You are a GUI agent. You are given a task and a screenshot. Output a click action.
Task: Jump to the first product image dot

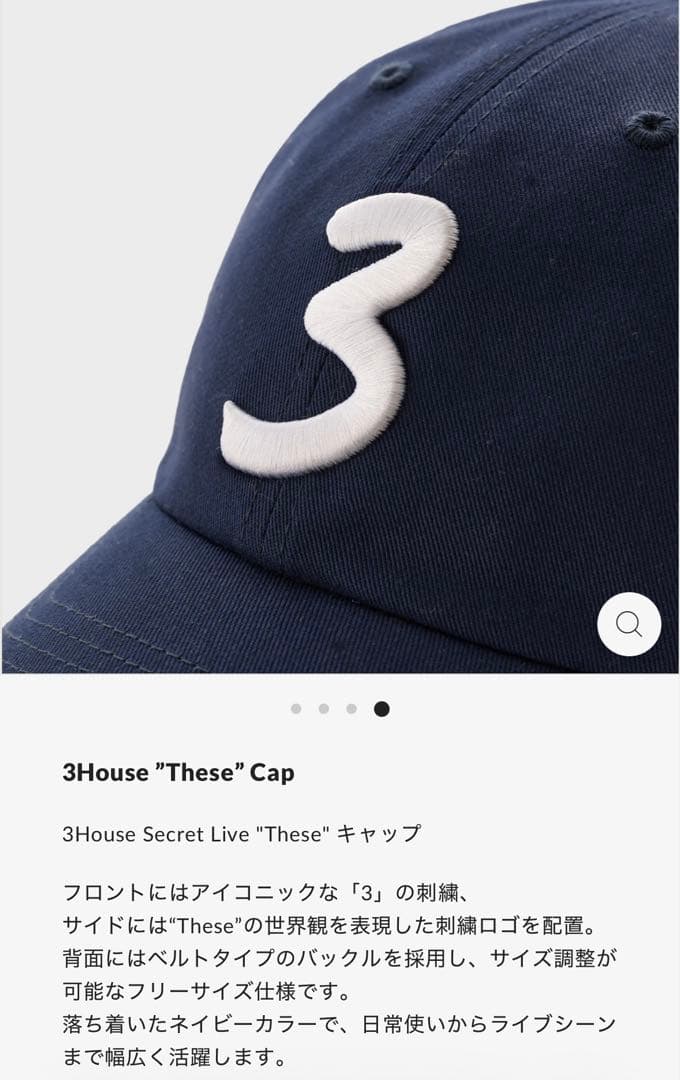tap(296, 709)
